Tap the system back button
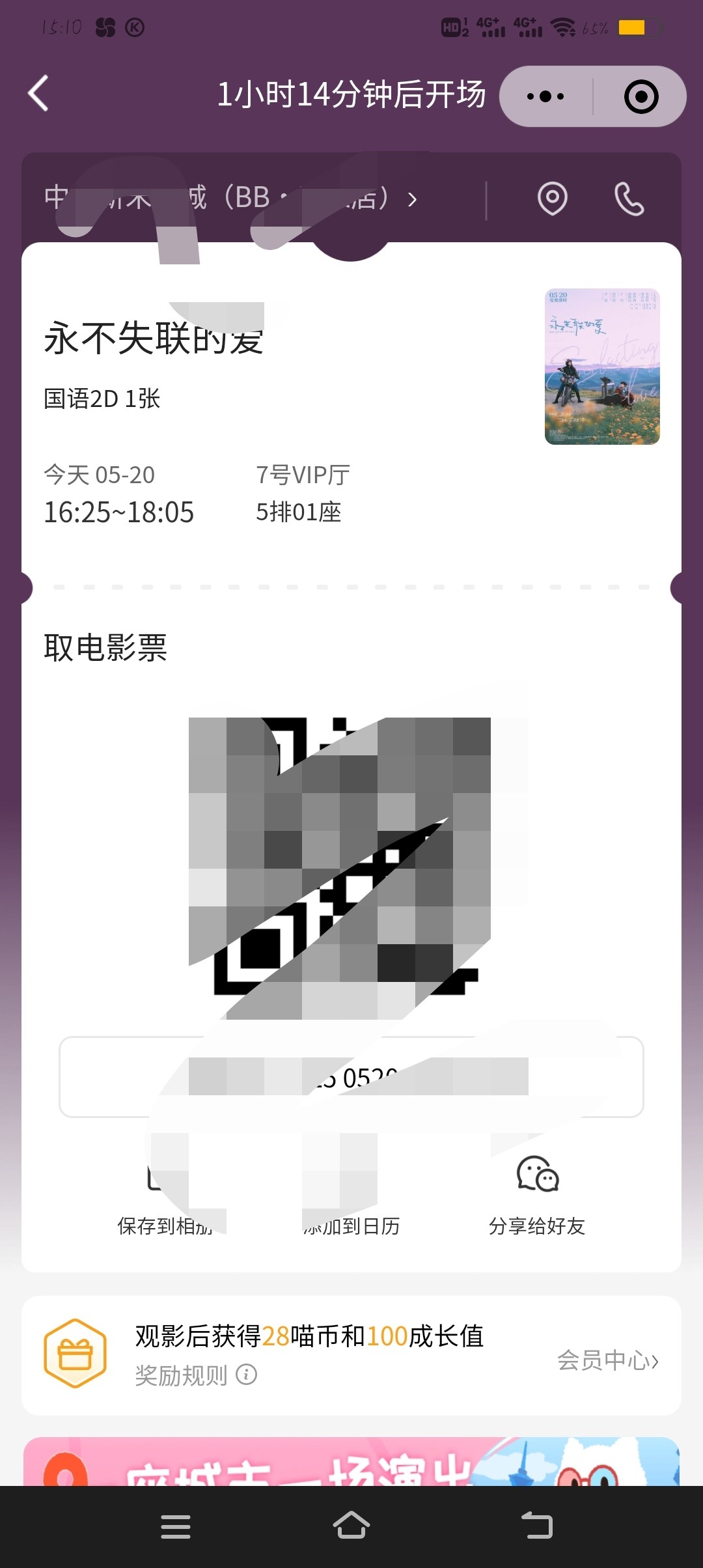This screenshot has height=1568, width=703. coord(537,1526)
